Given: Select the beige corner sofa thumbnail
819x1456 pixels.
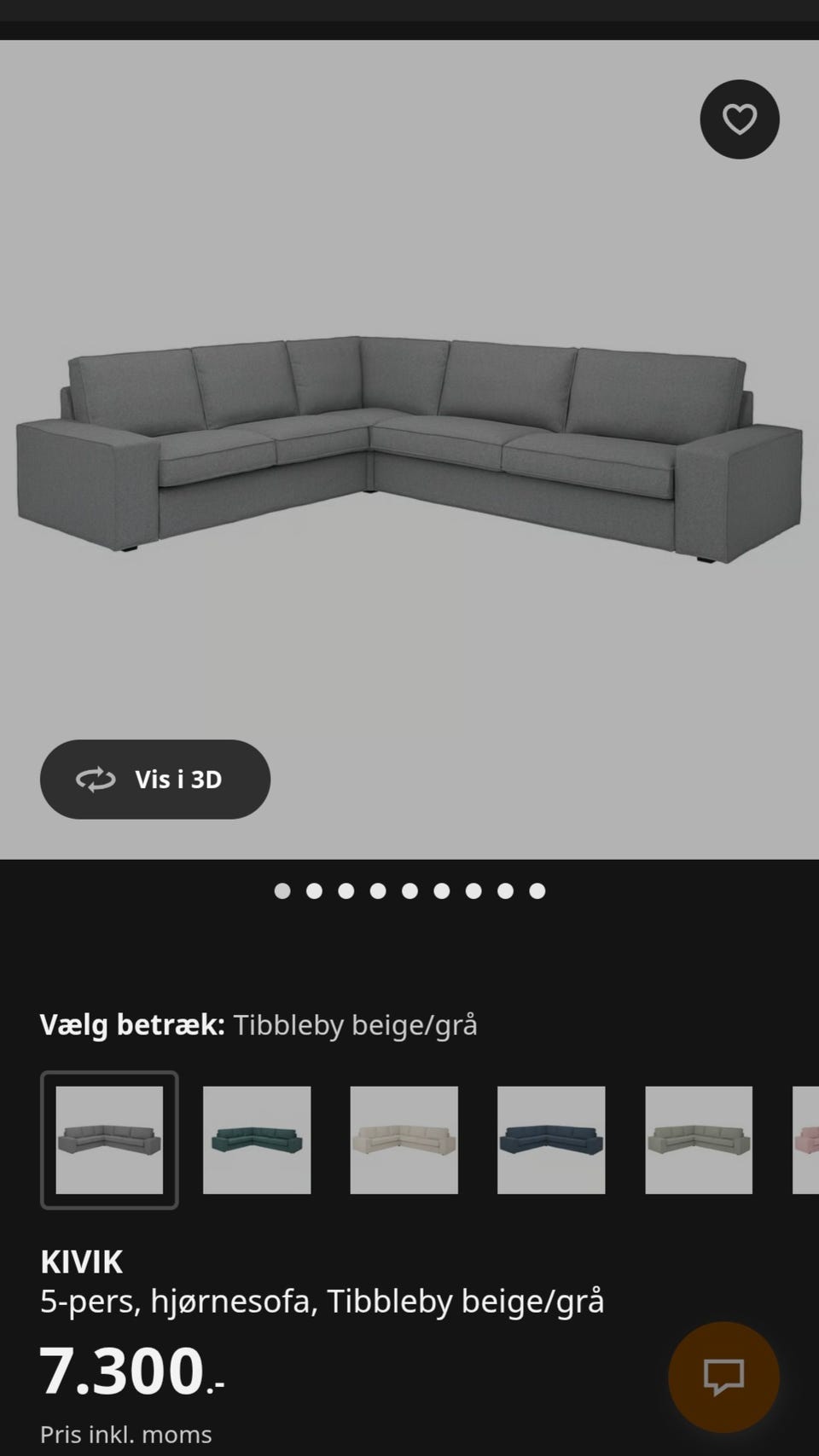Looking at the screenshot, I should (404, 1141).
